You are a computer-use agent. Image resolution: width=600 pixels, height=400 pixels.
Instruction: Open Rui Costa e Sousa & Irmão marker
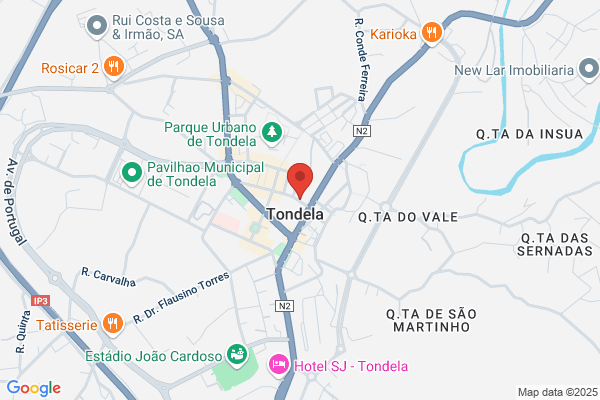point(97,25)
